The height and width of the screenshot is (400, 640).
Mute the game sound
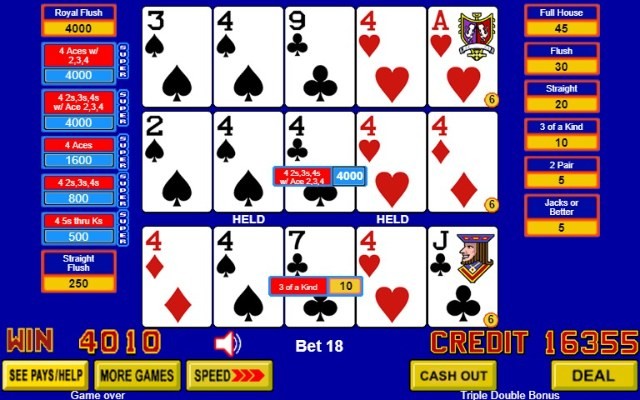(x=227, y=345)
